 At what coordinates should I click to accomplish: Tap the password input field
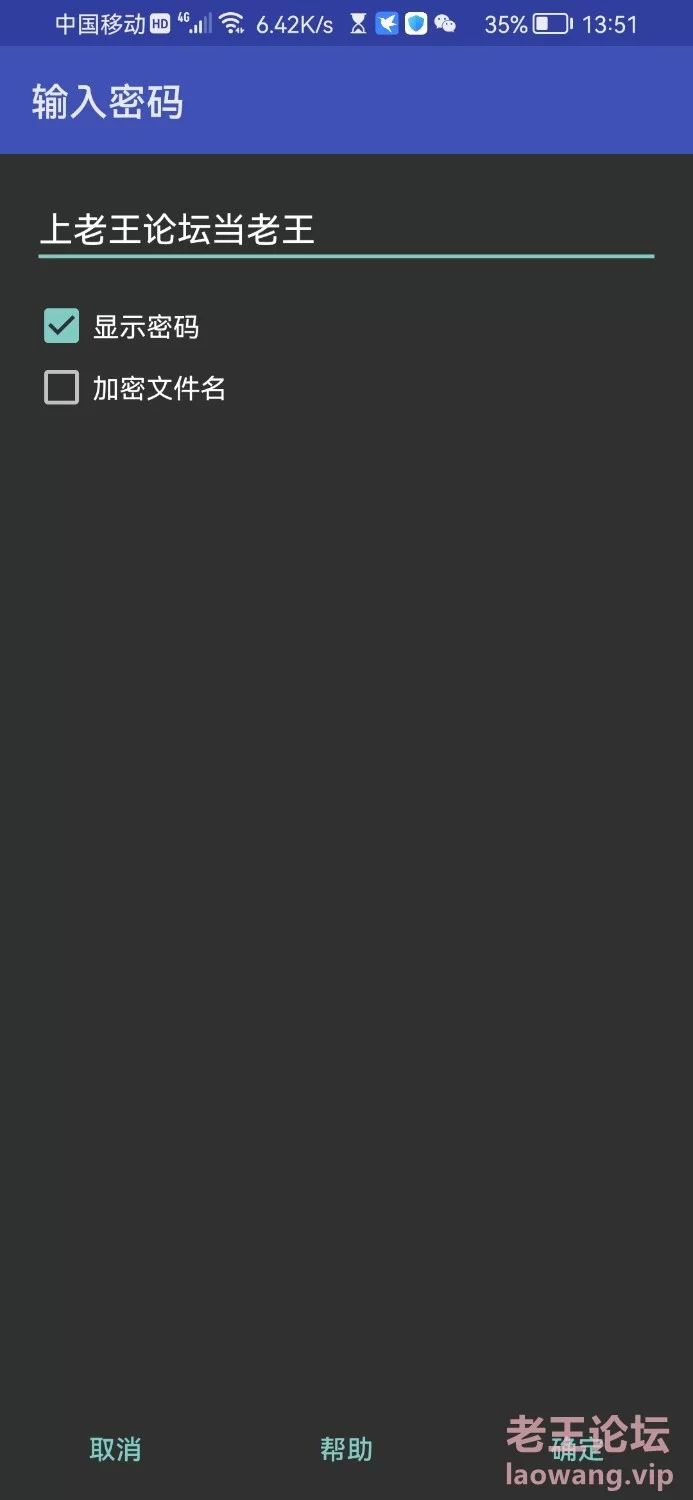coord(345,230)
